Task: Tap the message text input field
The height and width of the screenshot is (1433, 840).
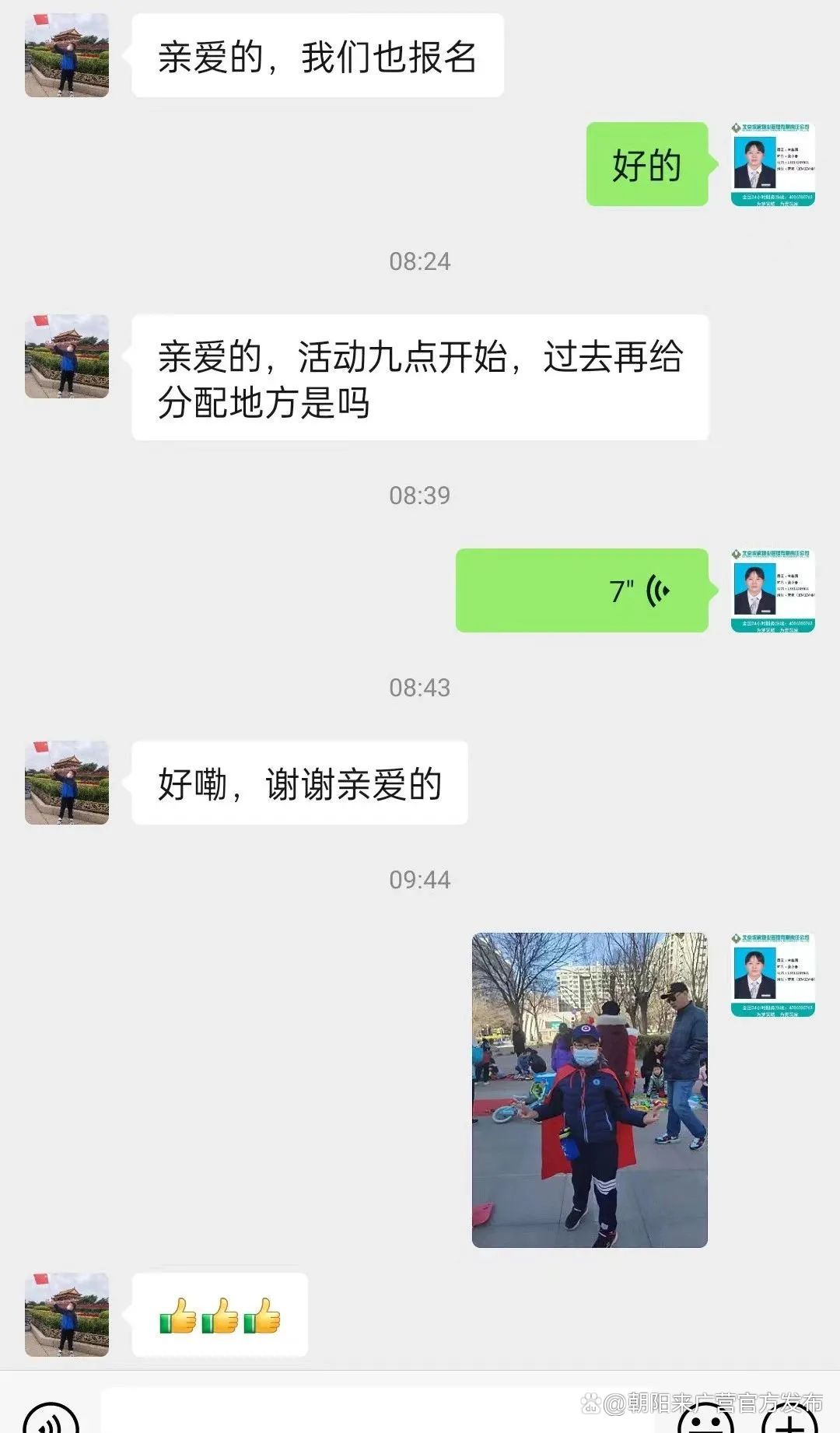Action: point(381,1411)
